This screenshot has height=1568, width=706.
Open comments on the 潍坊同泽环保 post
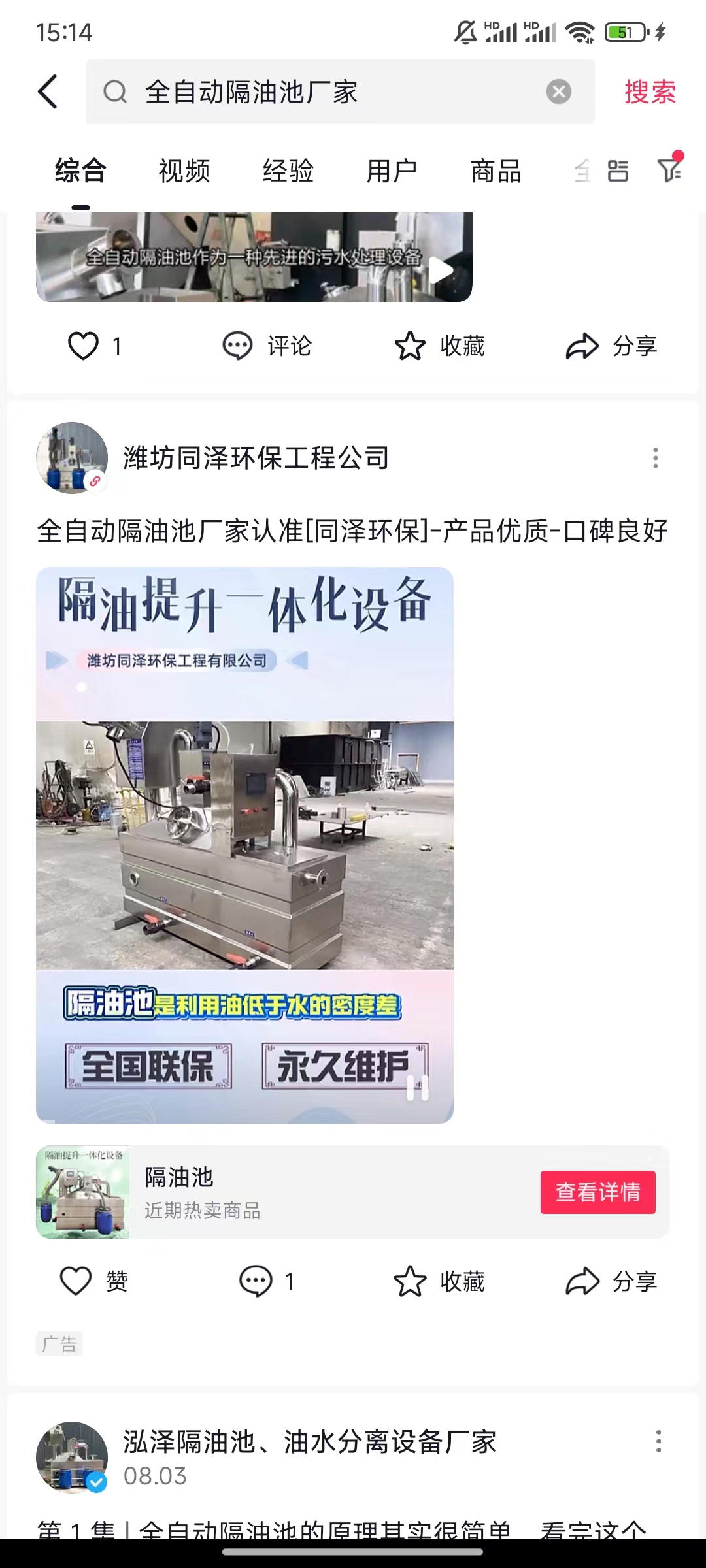point(266,1281)
